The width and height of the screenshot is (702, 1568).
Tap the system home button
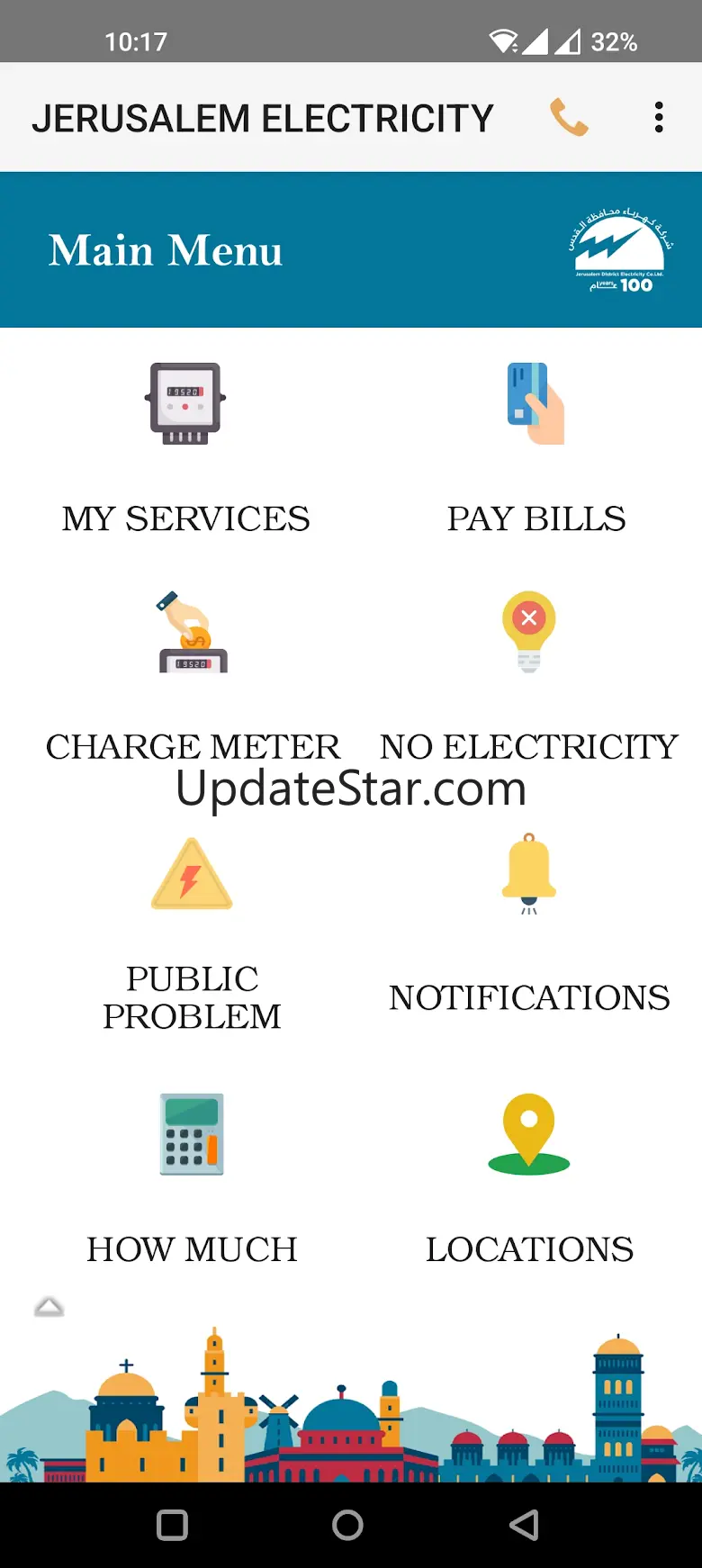(x=347, y=1525)
